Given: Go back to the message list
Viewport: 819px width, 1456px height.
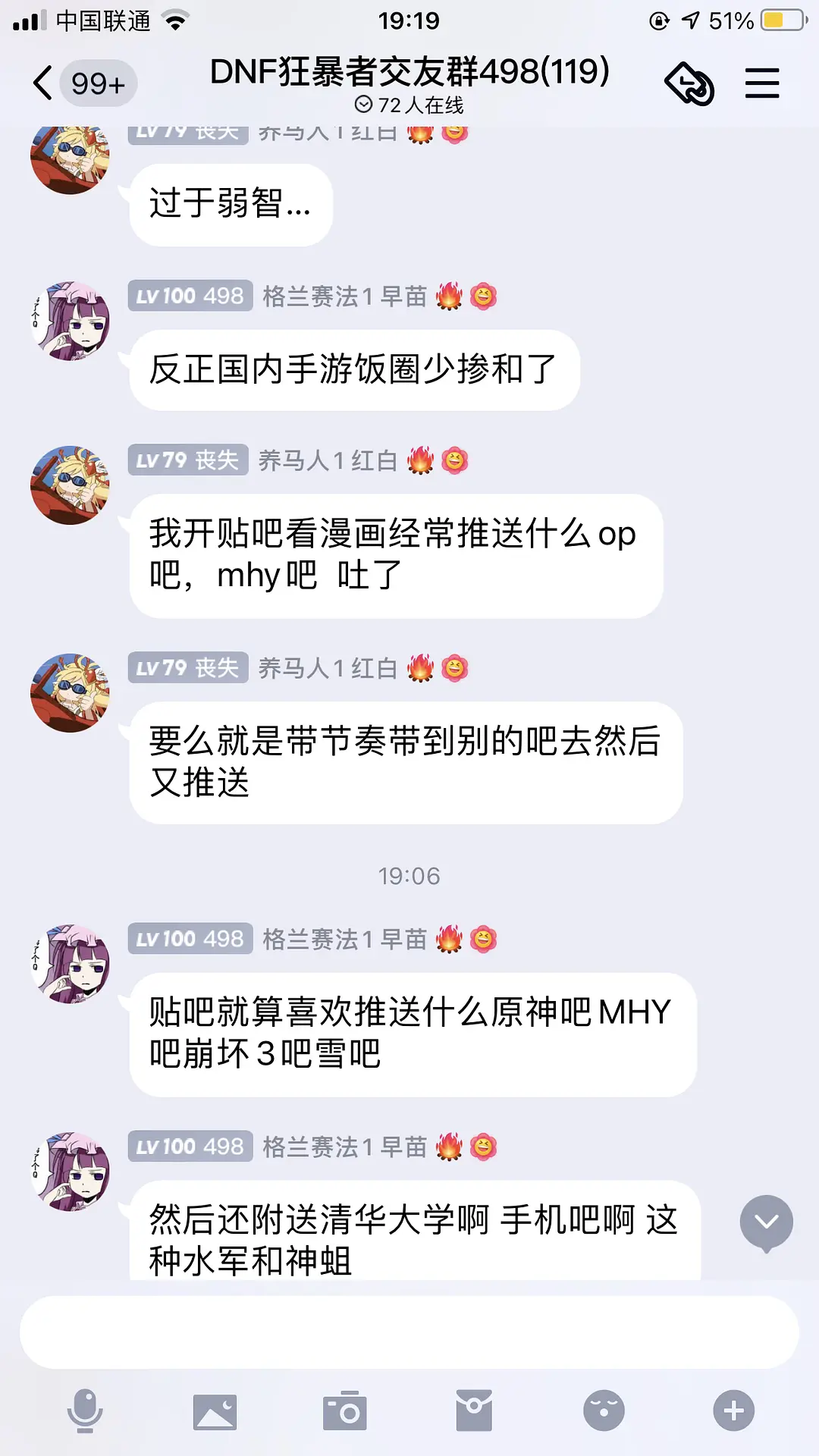Looking at the screenshot, I should (44, 83).
